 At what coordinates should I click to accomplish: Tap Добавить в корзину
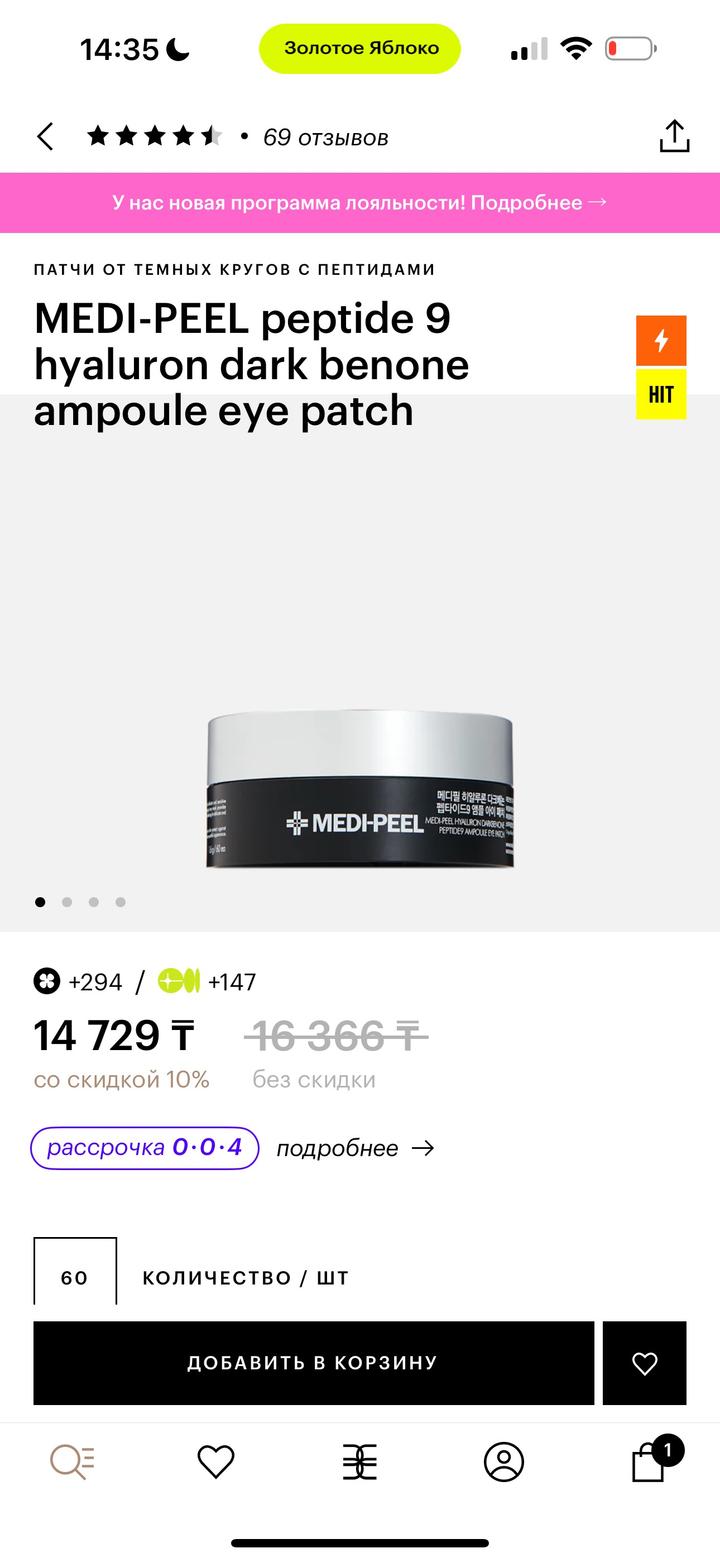[x=313, y=1363]
